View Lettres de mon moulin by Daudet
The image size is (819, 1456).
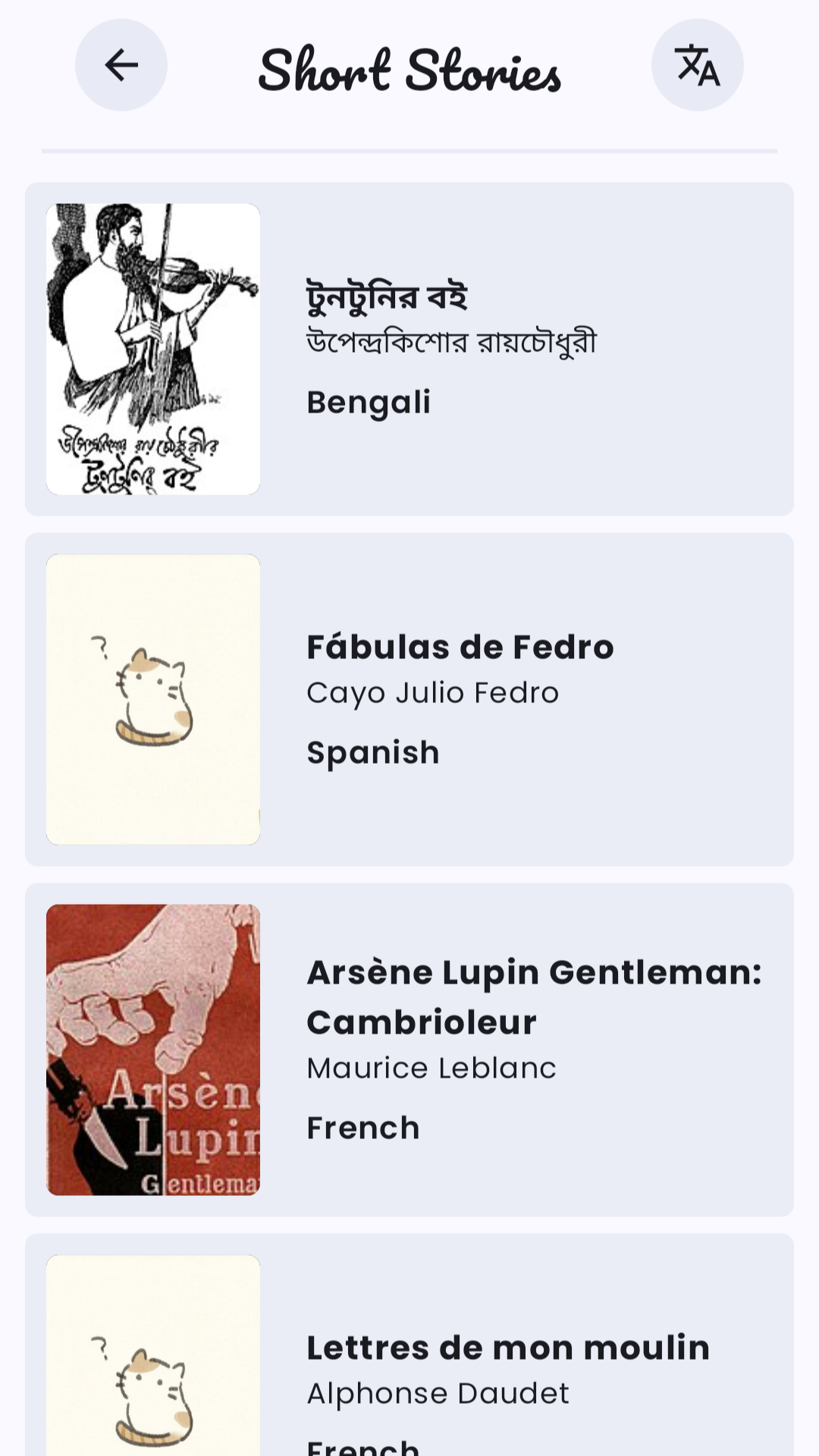[409, 1357]
